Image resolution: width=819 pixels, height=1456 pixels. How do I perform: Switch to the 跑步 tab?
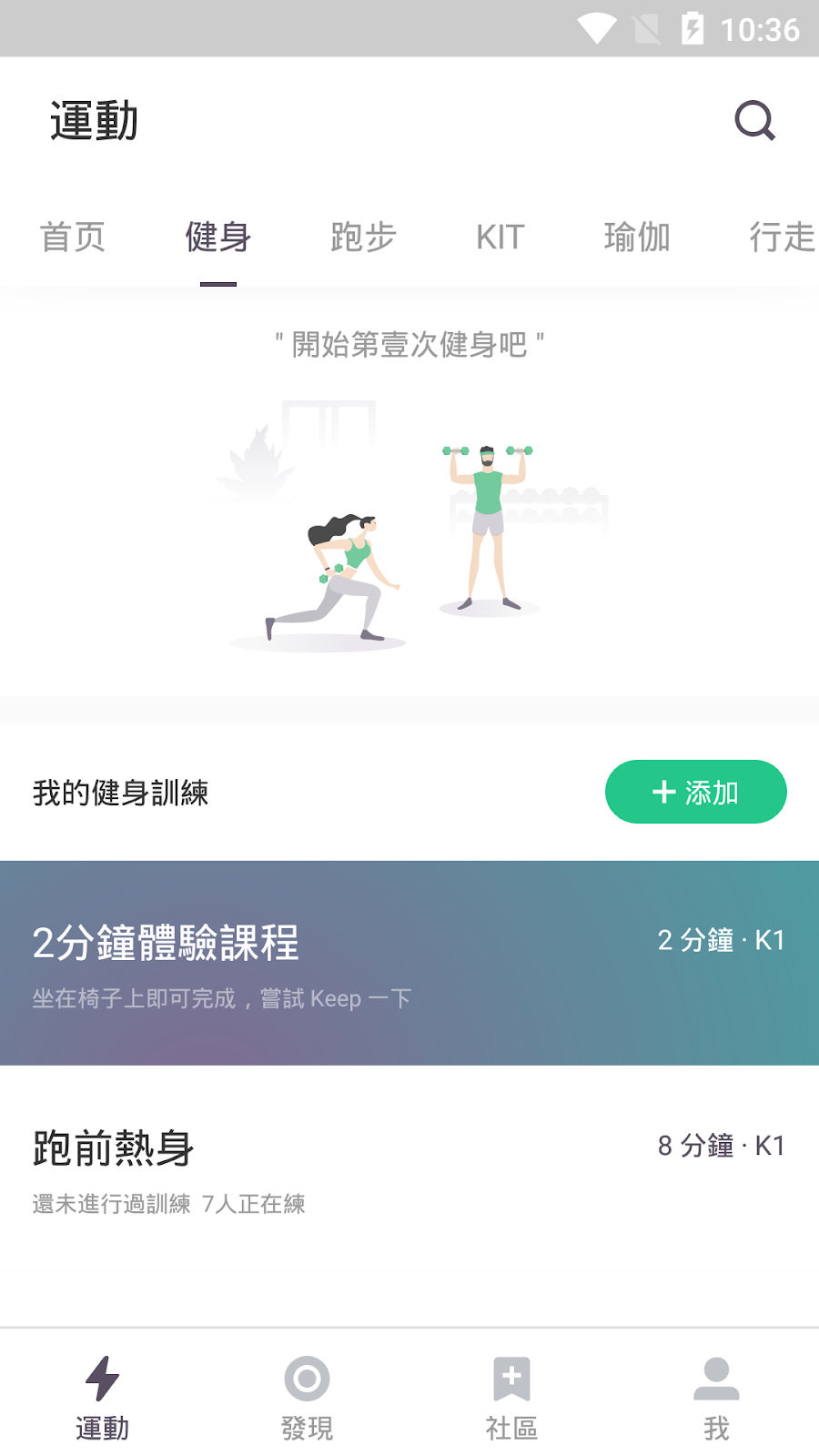tap(363, 238)
